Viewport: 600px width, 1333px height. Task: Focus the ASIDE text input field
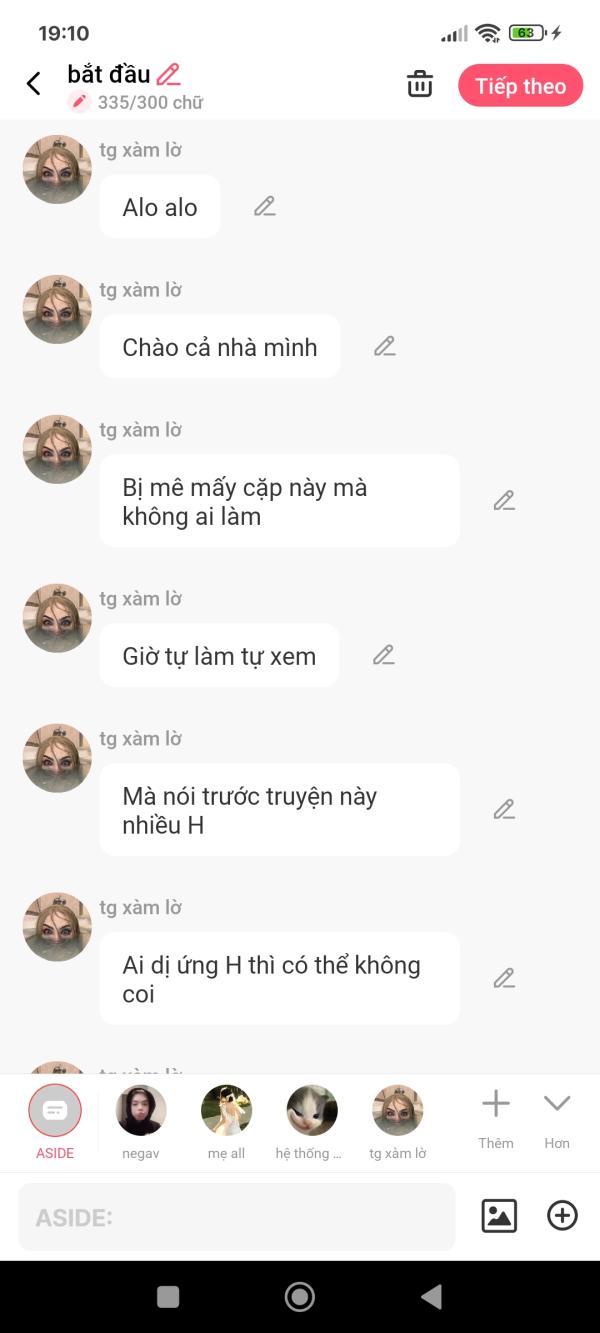point(236,1217)
